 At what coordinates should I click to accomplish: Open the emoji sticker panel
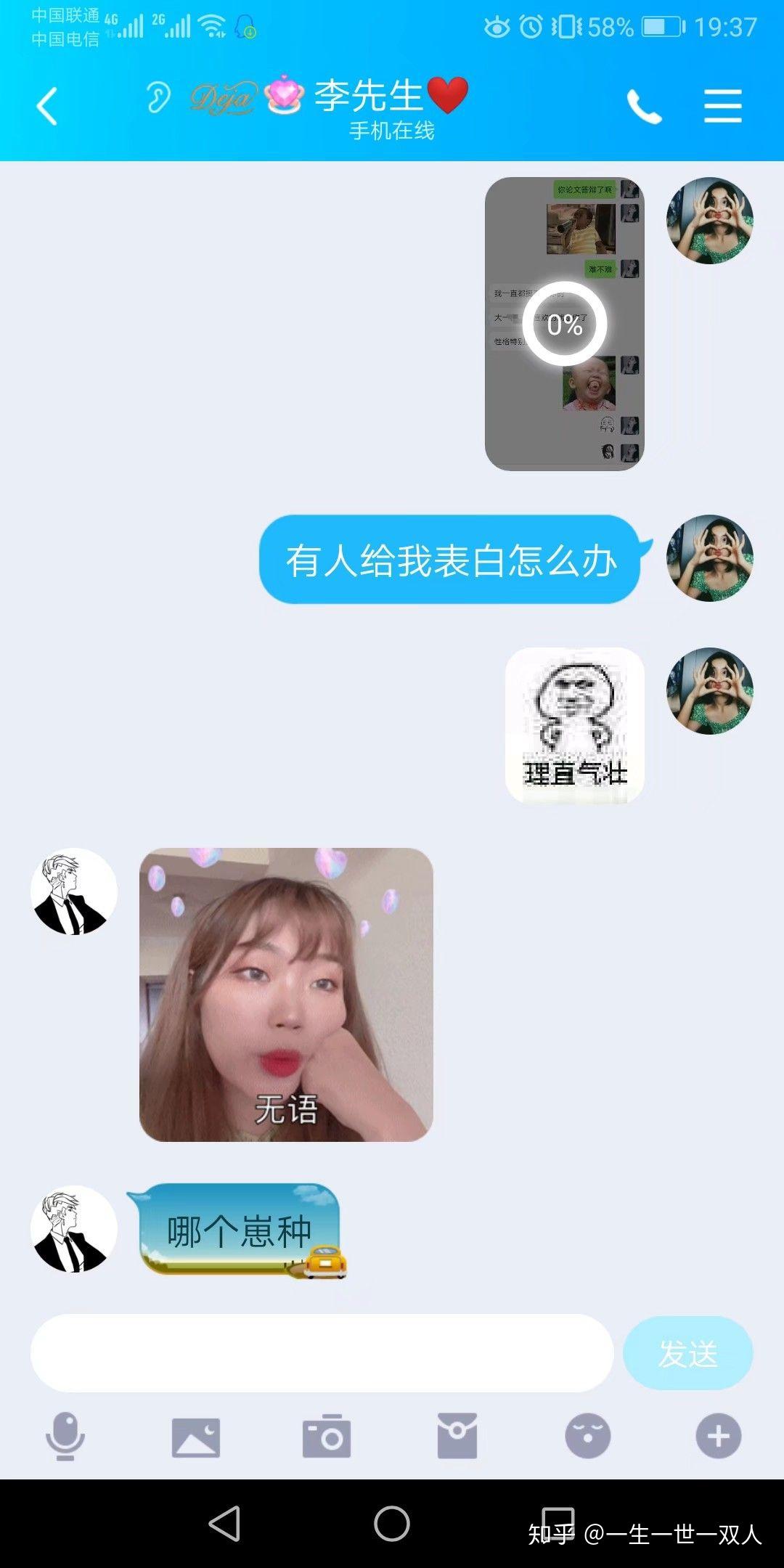pos(587,1437)
